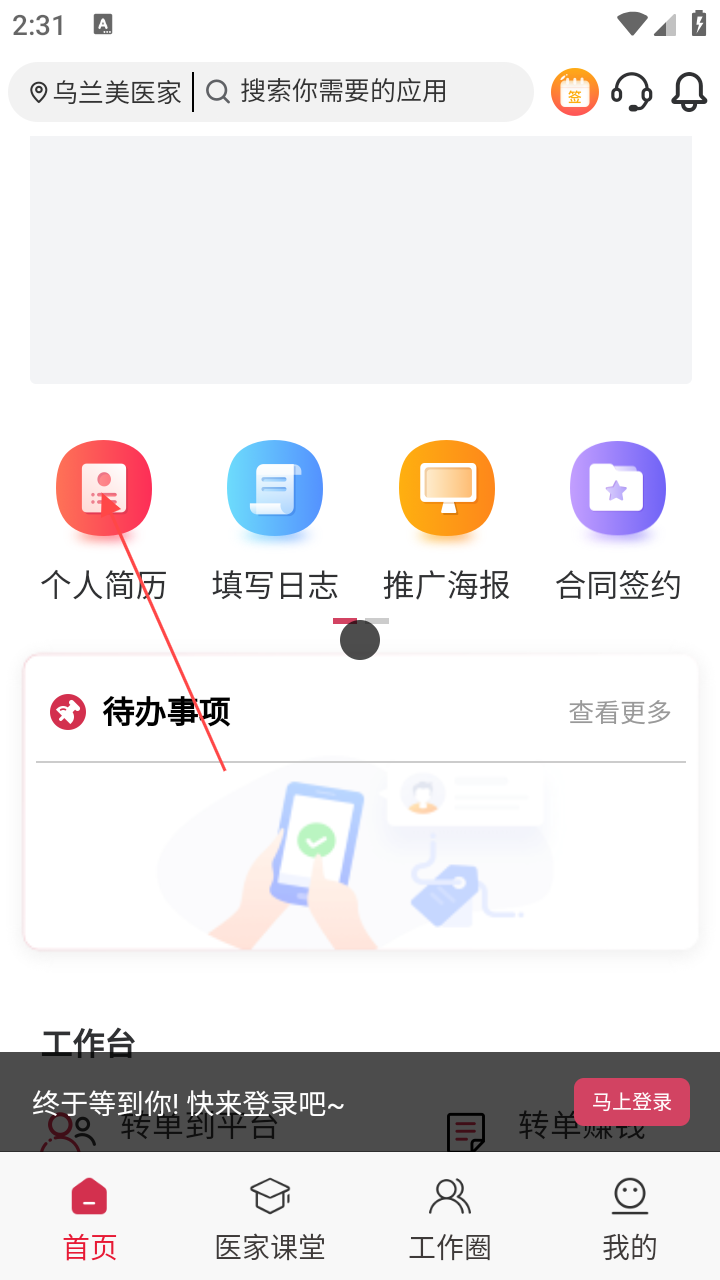Contact customer service via headset icon
Image resolution: width=720 pixels, height=1280 pixels.
[631, 92]
